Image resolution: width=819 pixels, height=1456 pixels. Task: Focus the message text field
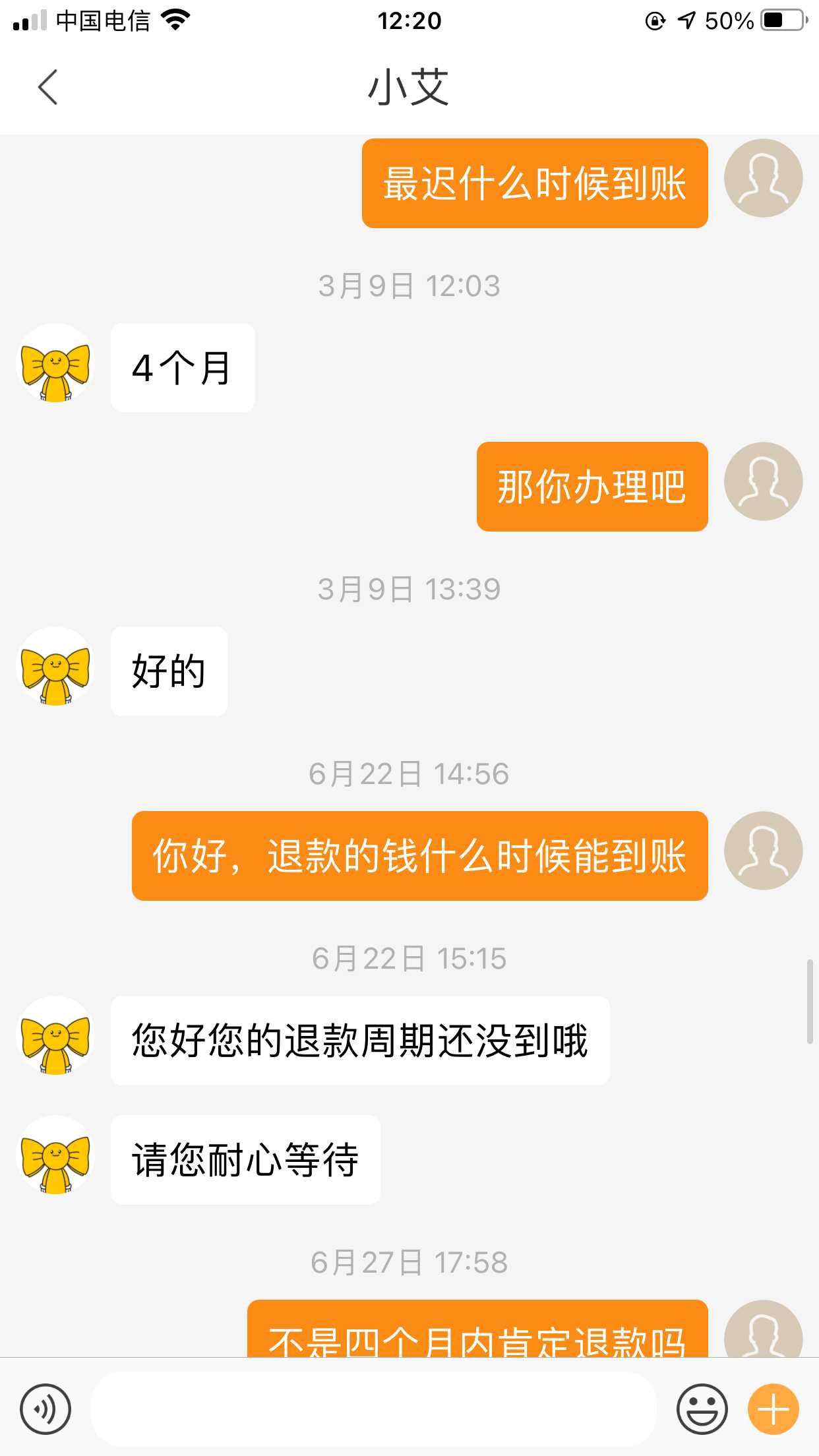click(x=373, y=1409)
